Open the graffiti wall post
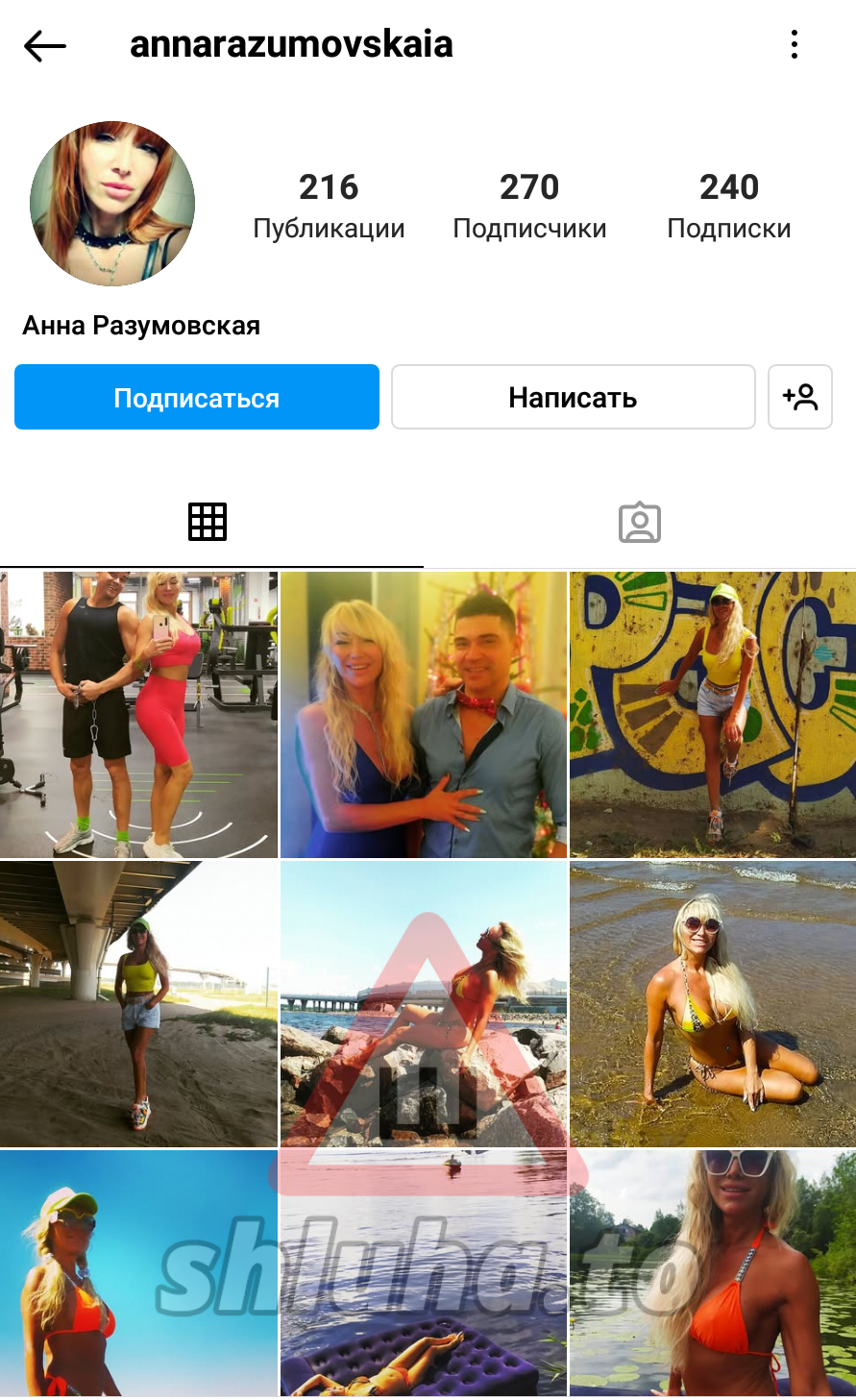The width and height of the screenshot is (856, 1400). click(712, 714)
